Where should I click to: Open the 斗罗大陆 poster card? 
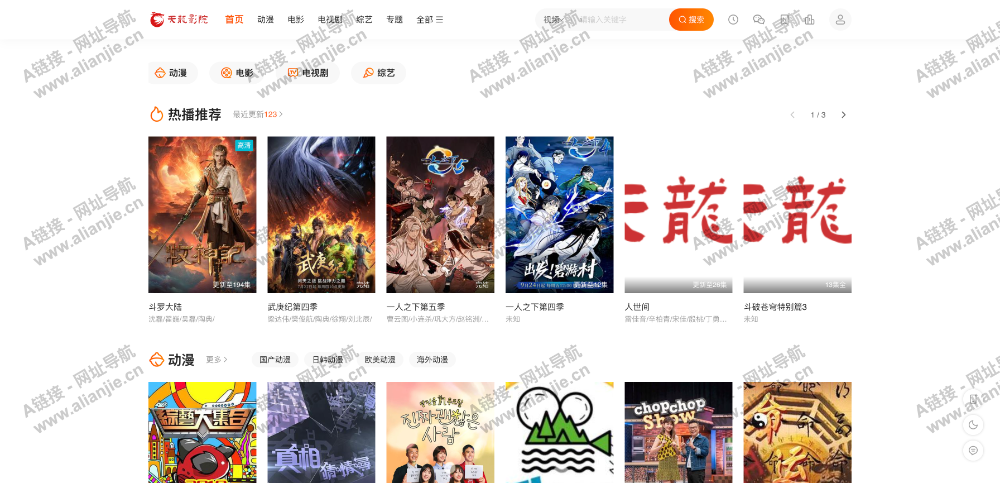202,214
